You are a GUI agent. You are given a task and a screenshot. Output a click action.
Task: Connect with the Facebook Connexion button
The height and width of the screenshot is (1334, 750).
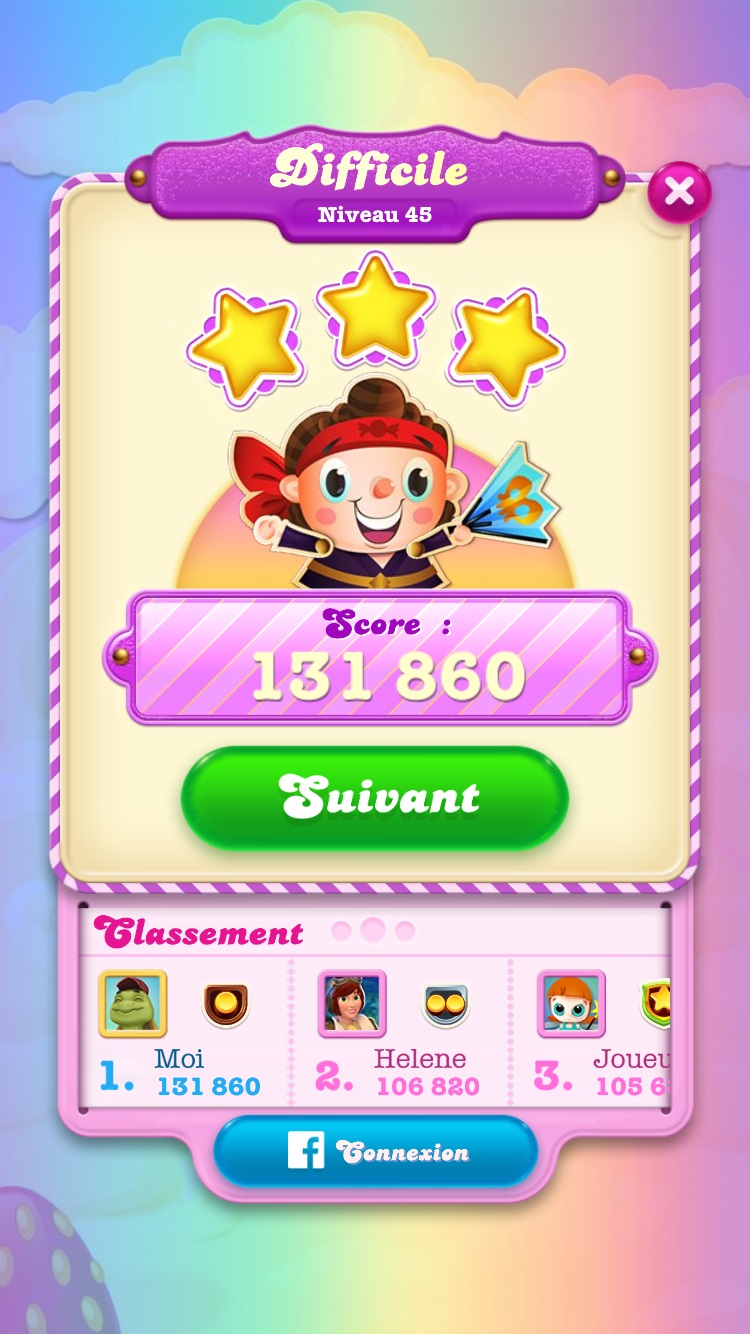pyautogui.click(x=375, y=1152)
